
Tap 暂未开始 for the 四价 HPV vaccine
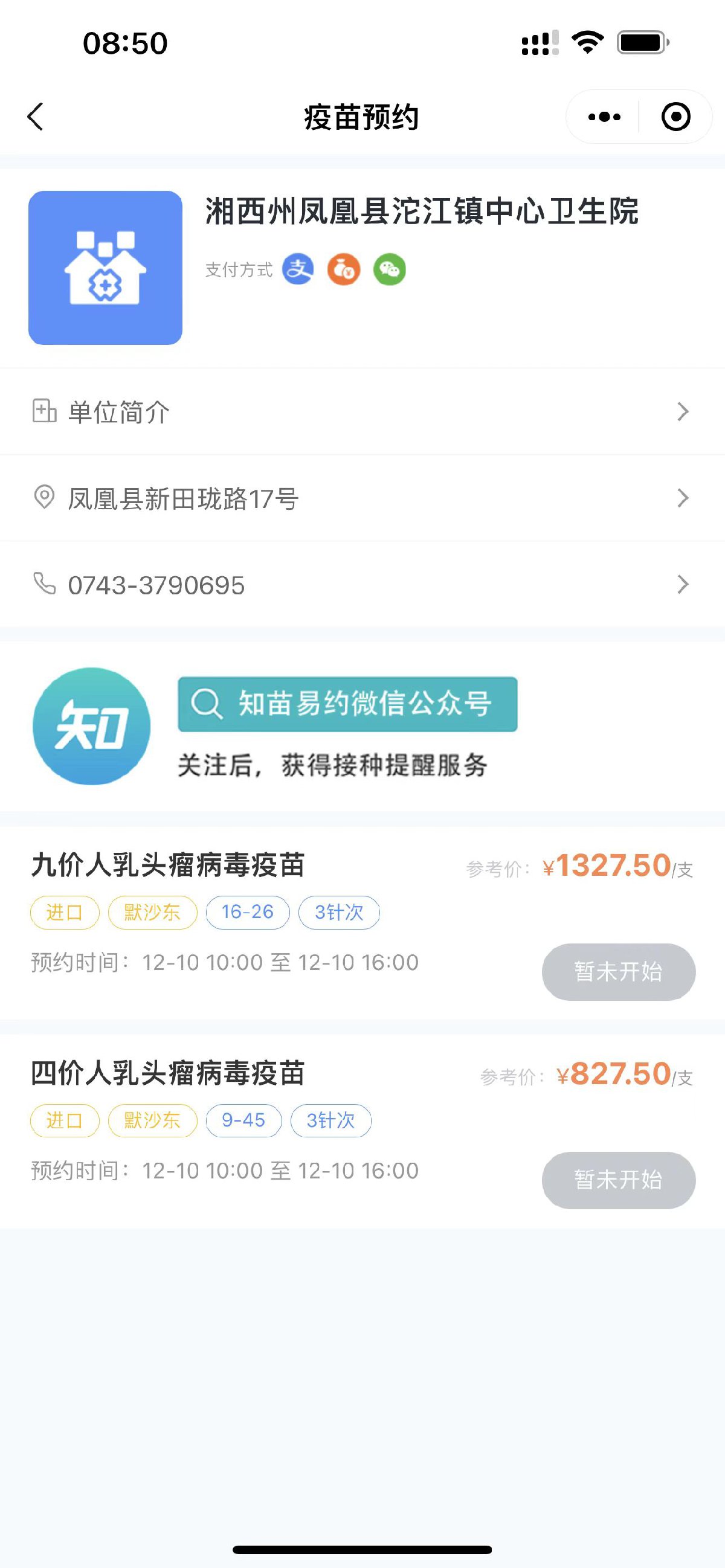tap(619, 1180)
